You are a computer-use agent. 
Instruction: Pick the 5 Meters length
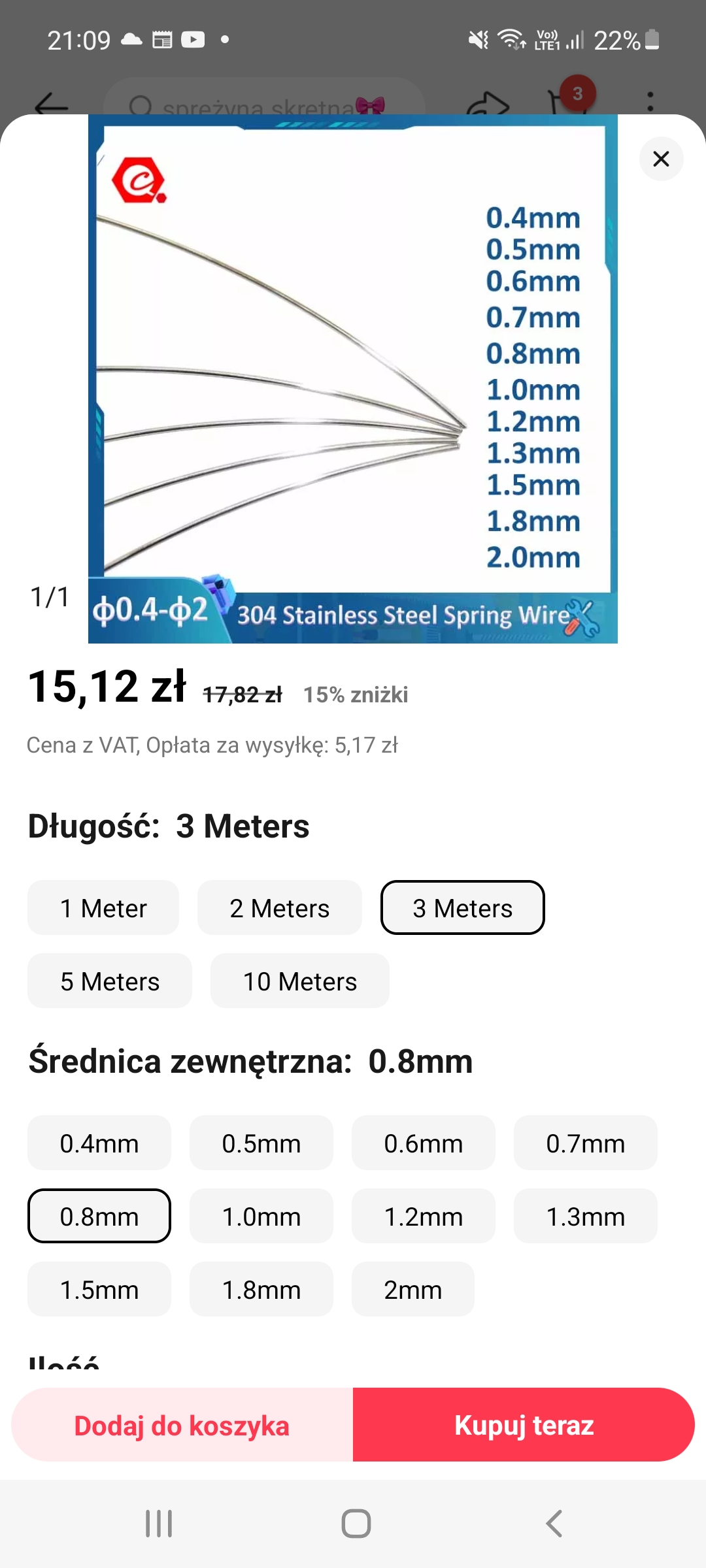(110, 981)
